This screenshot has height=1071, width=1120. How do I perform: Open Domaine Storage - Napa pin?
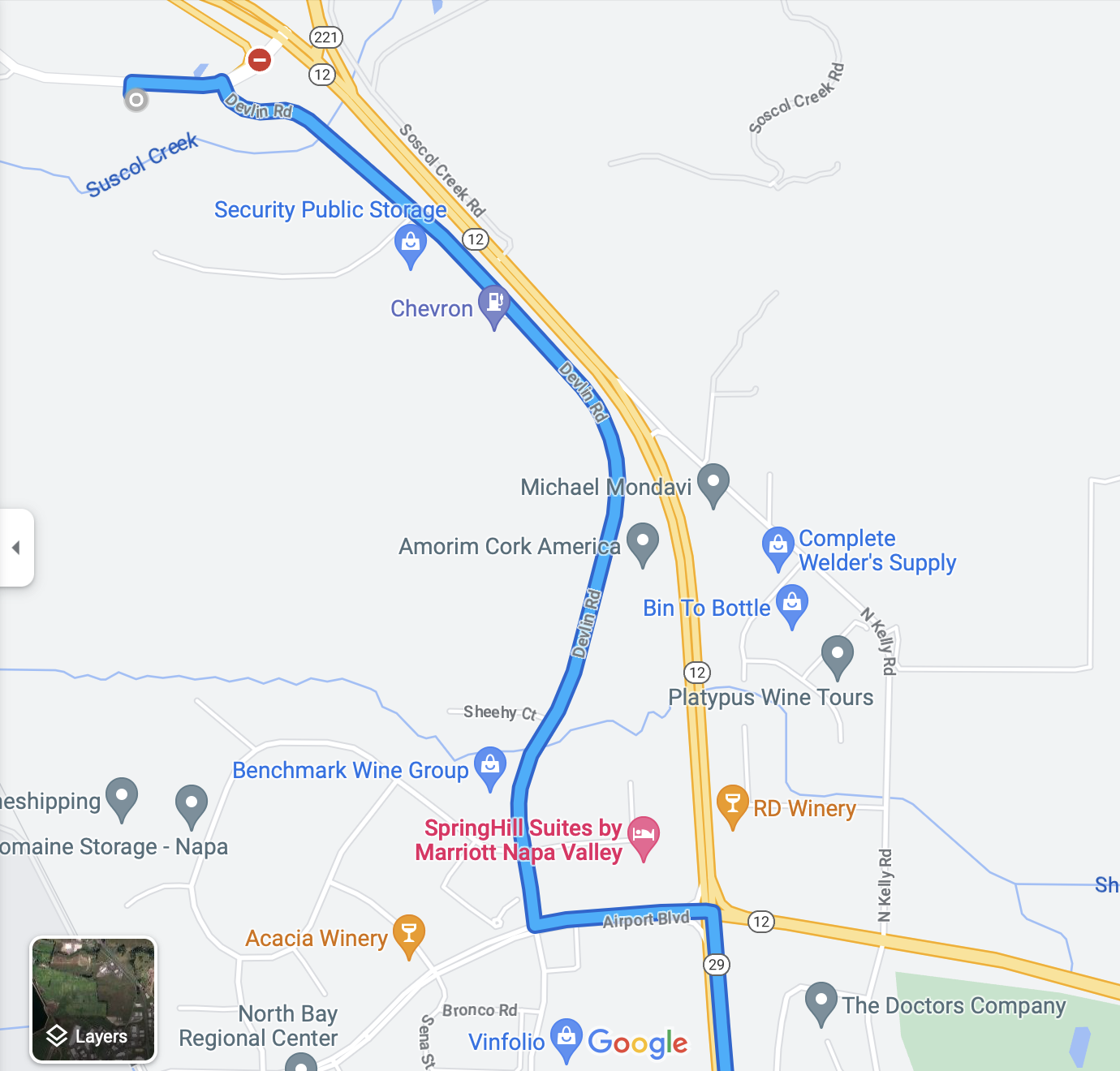[192, 804]
